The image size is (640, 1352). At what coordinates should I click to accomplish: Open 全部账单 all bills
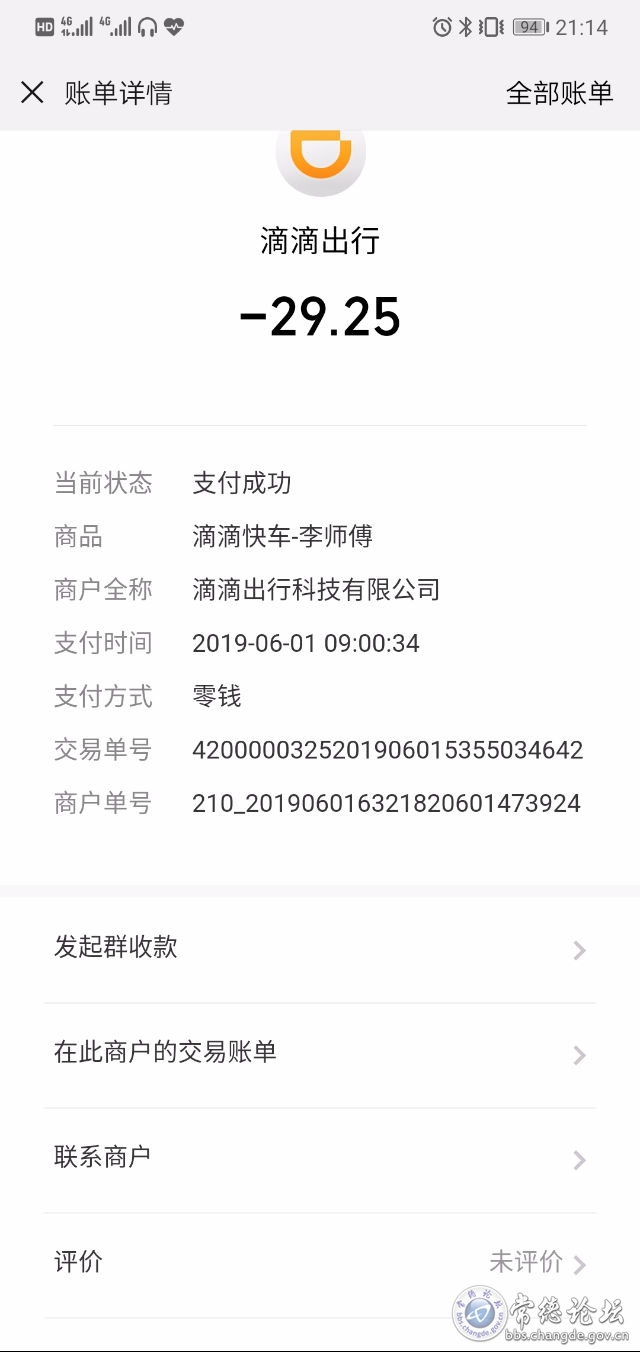pos(559,93)
